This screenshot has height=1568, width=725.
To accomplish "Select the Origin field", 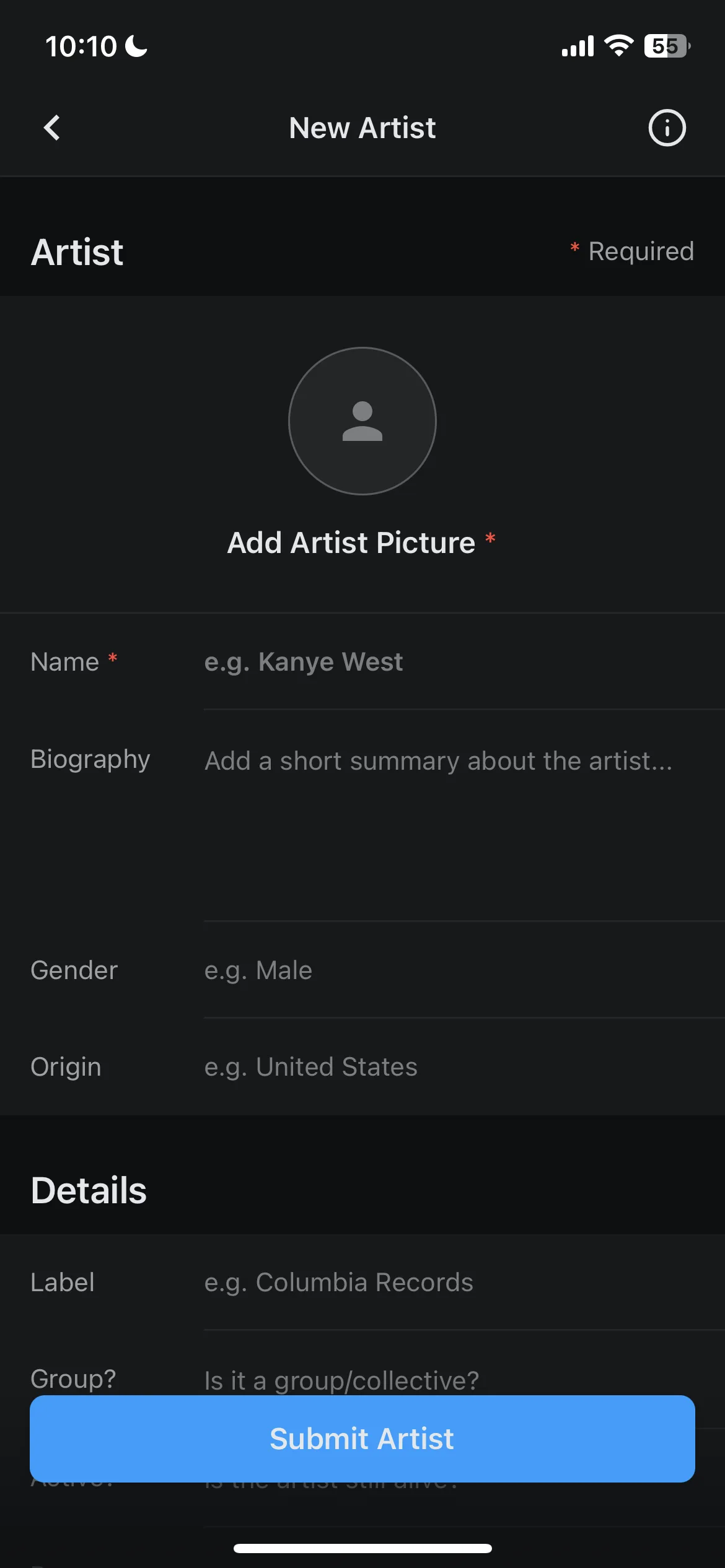I will pos(434,1066).
